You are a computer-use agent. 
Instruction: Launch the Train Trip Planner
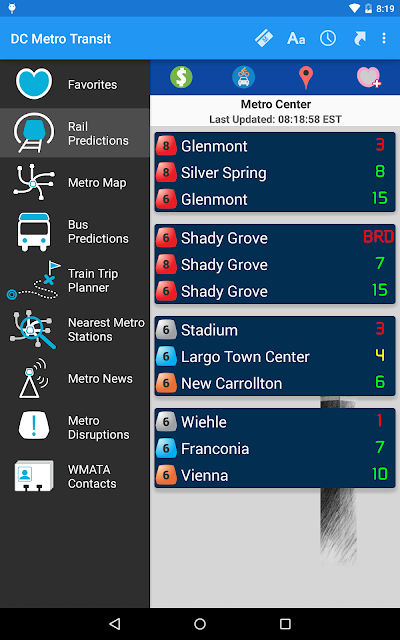tap(75, 280)
